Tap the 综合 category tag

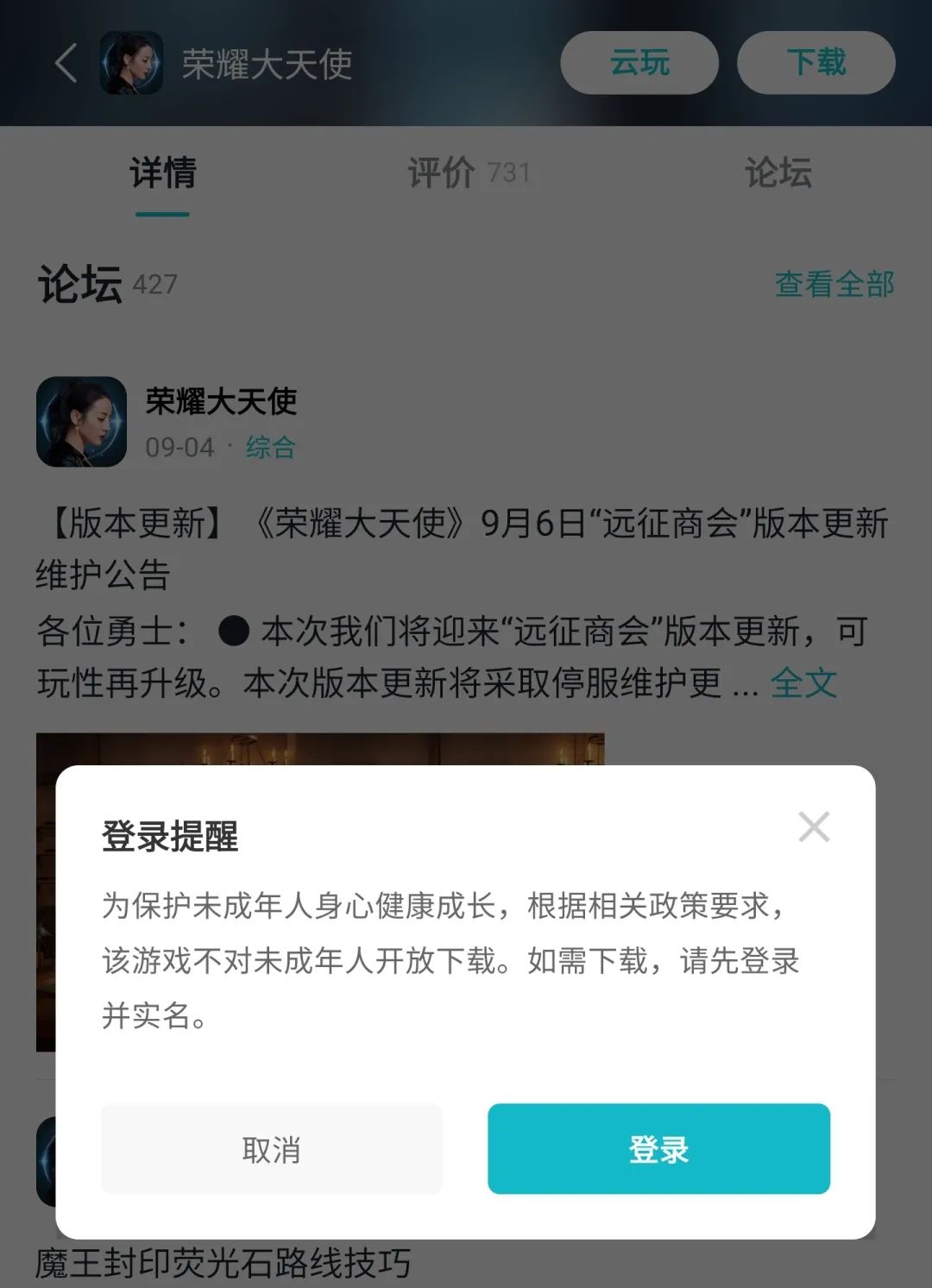270,448
